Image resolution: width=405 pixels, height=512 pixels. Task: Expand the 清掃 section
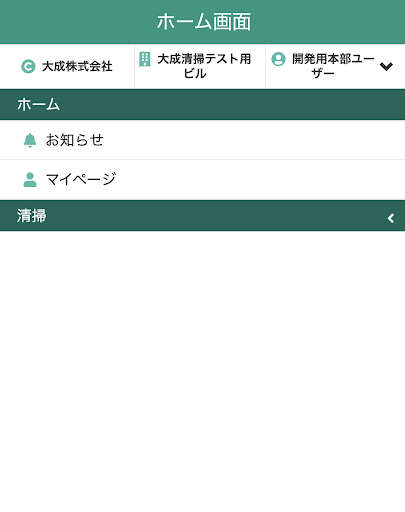(x=202, y=216)
